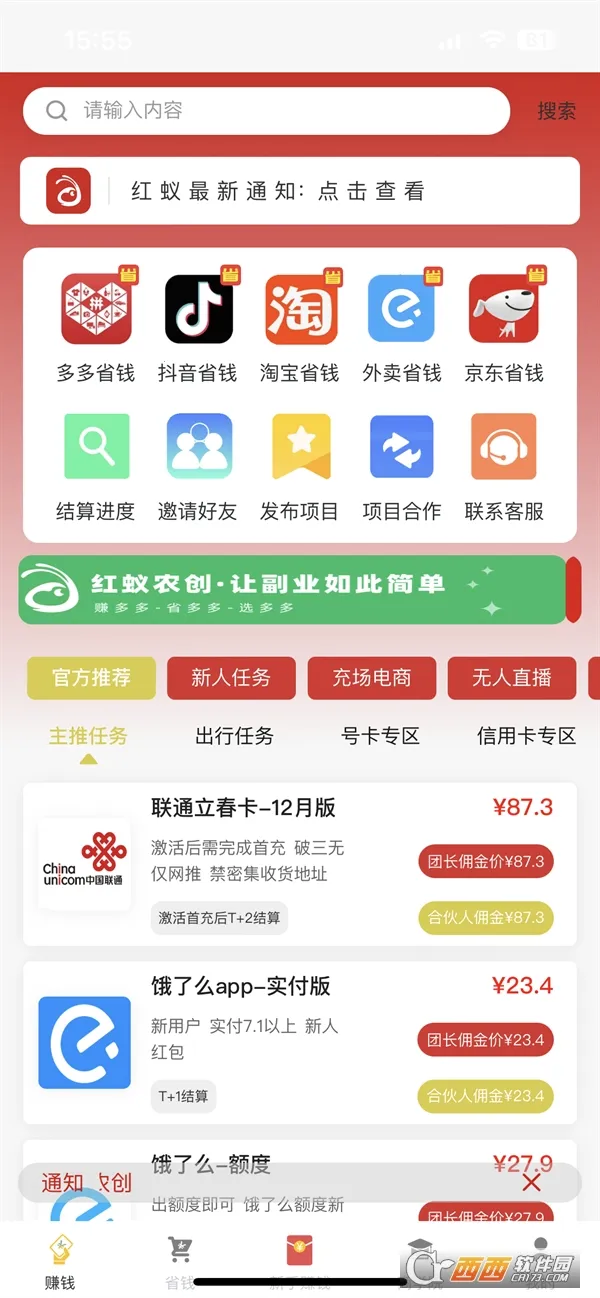600x1298 pixels.
Task: Switch to the 出行任务 tab
Action: pos(234,737)
